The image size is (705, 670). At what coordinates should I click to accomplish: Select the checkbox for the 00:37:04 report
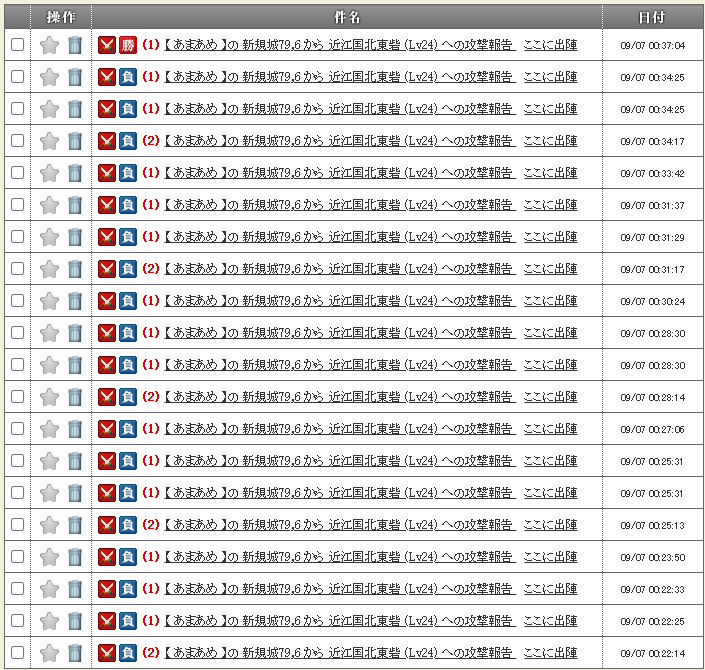(17, 45)
